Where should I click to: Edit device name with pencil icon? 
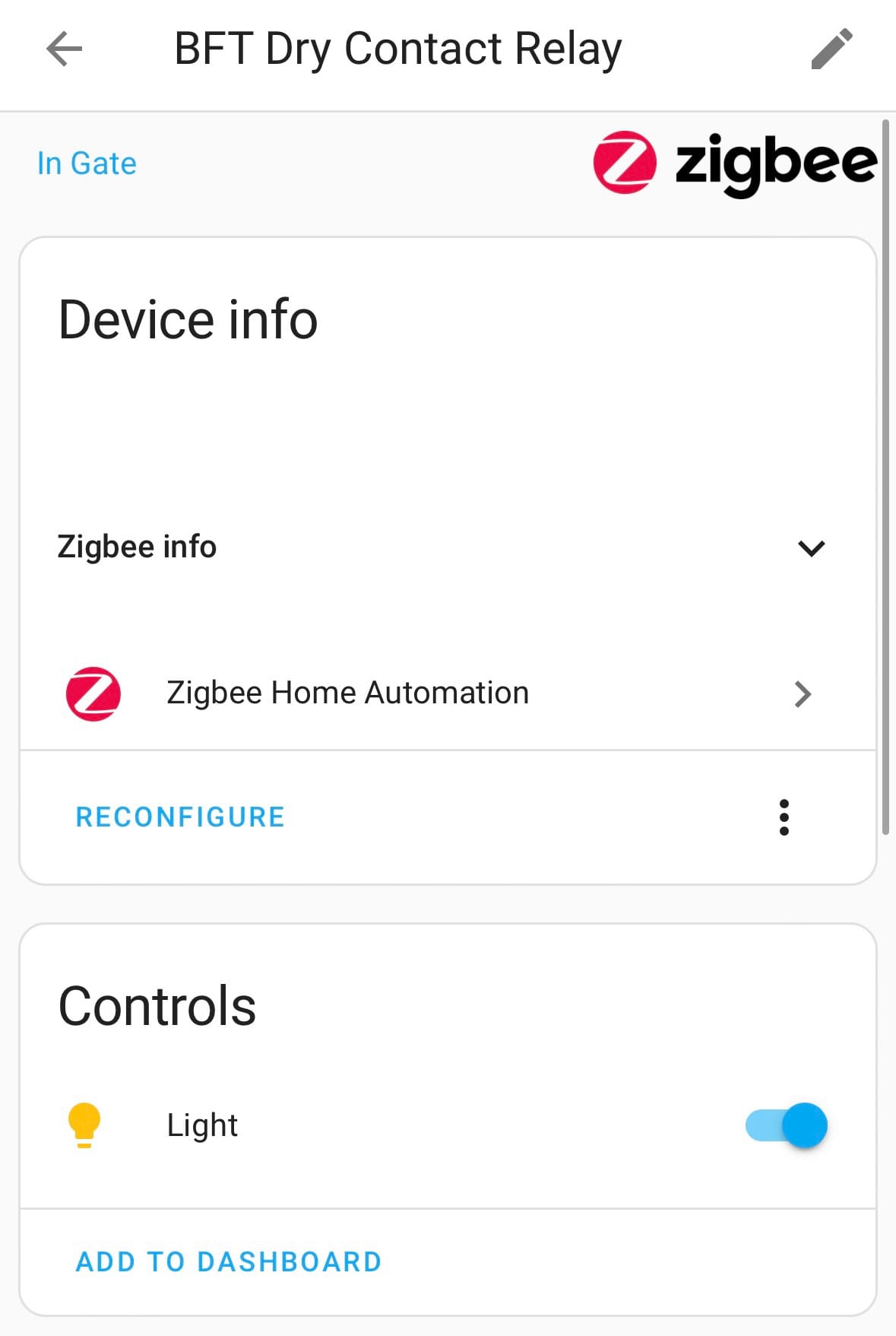[831, 49]
